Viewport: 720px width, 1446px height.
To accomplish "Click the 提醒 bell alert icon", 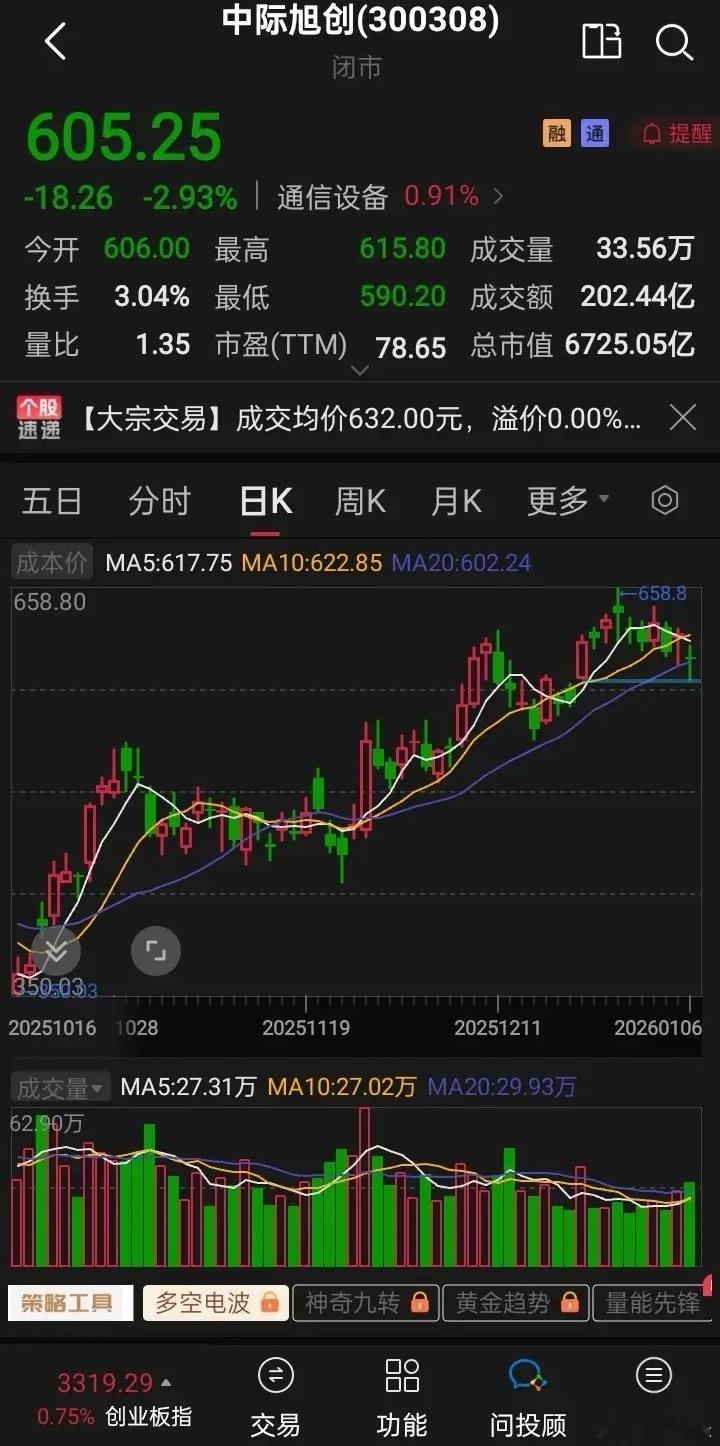I will (655, 133).
